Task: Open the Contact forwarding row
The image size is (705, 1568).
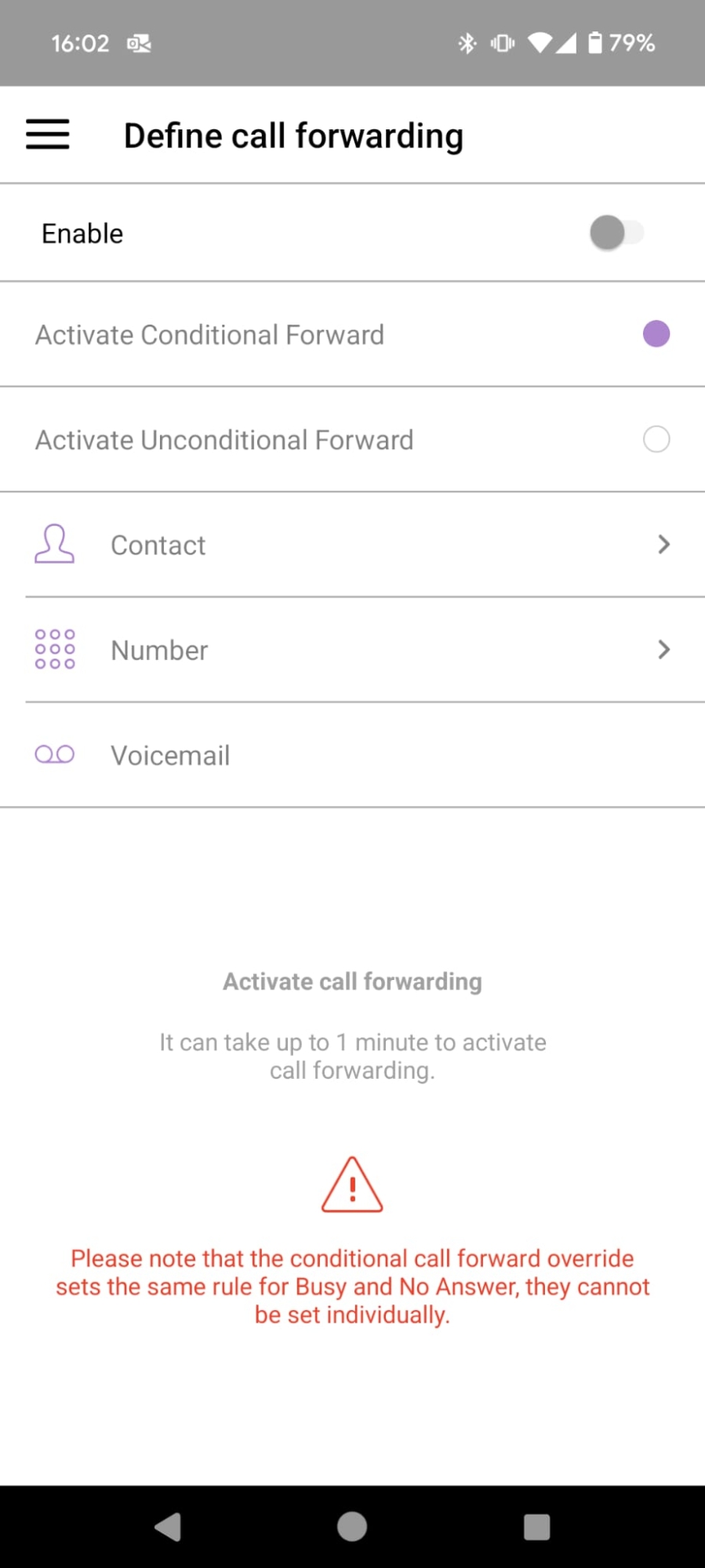Action: (x=352, y=545)
